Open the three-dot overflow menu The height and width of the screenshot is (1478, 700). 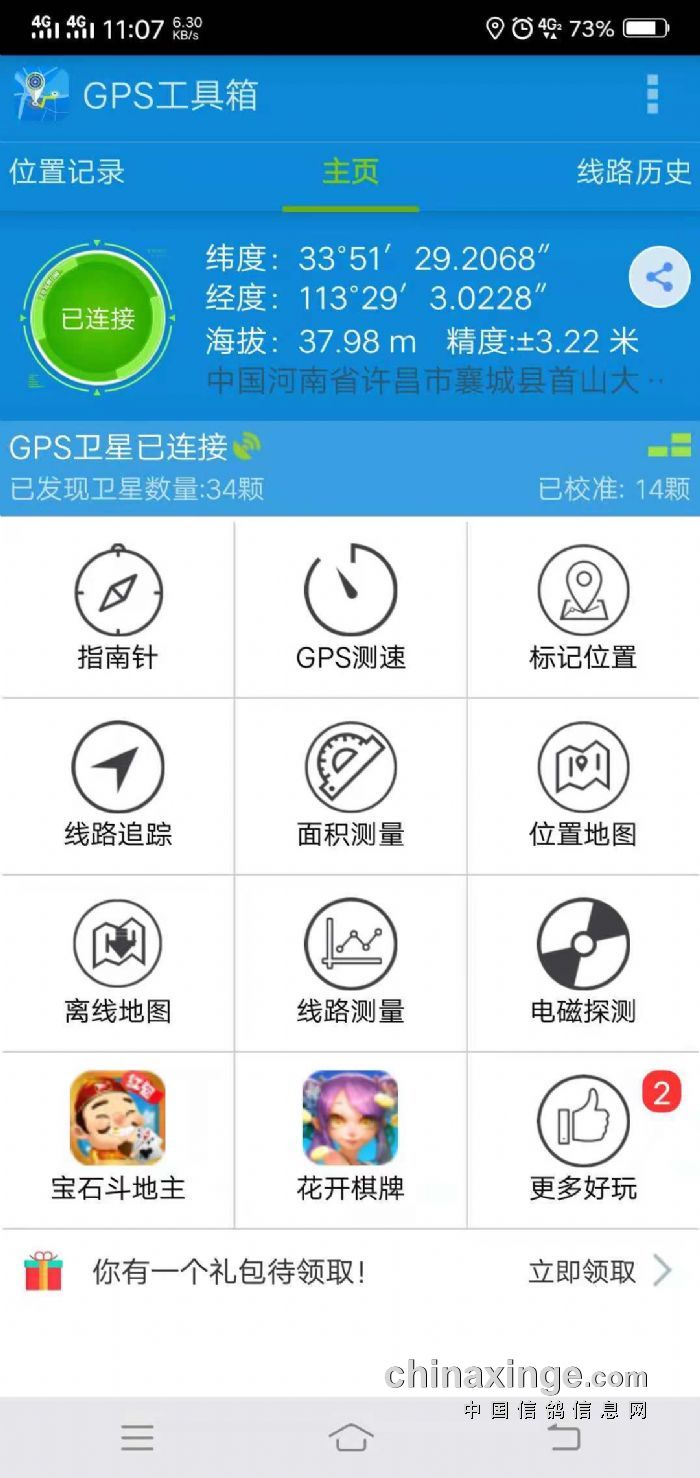(x=652, y=94)
